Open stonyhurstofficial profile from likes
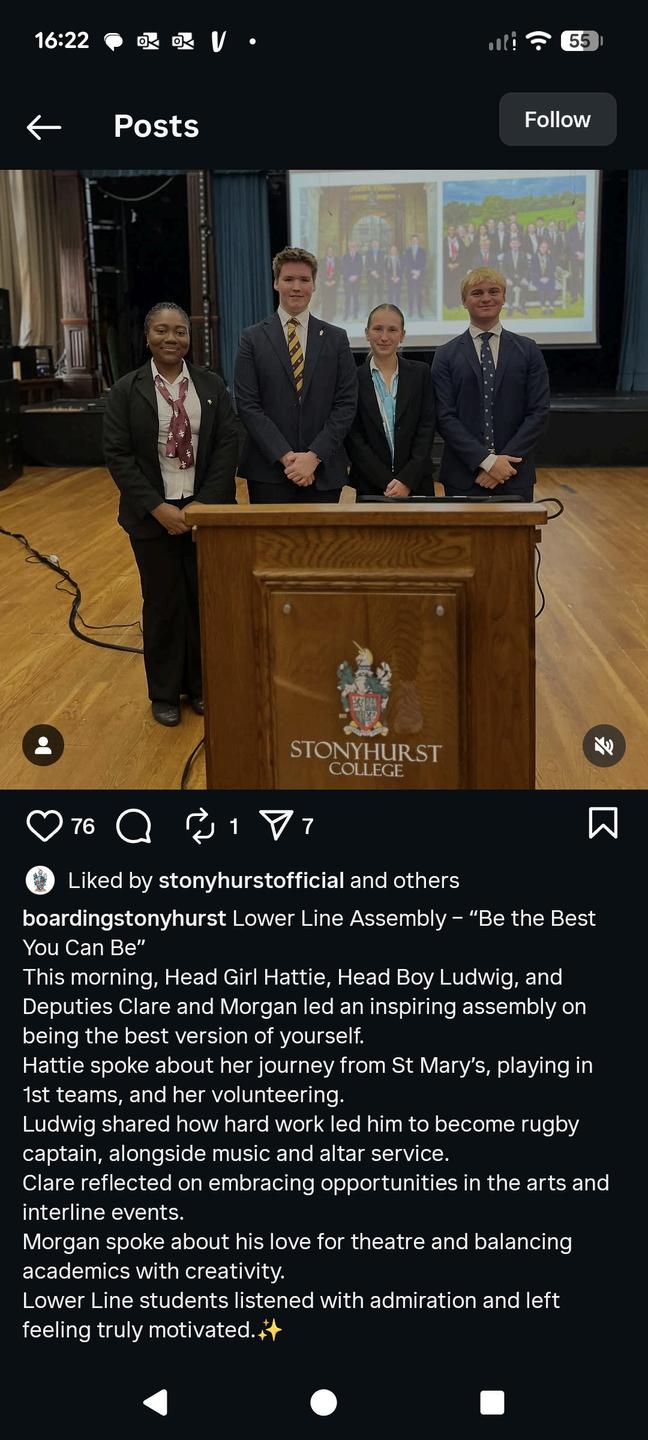The height and width of the screenshot is (1440, 648). pos(251,881)
